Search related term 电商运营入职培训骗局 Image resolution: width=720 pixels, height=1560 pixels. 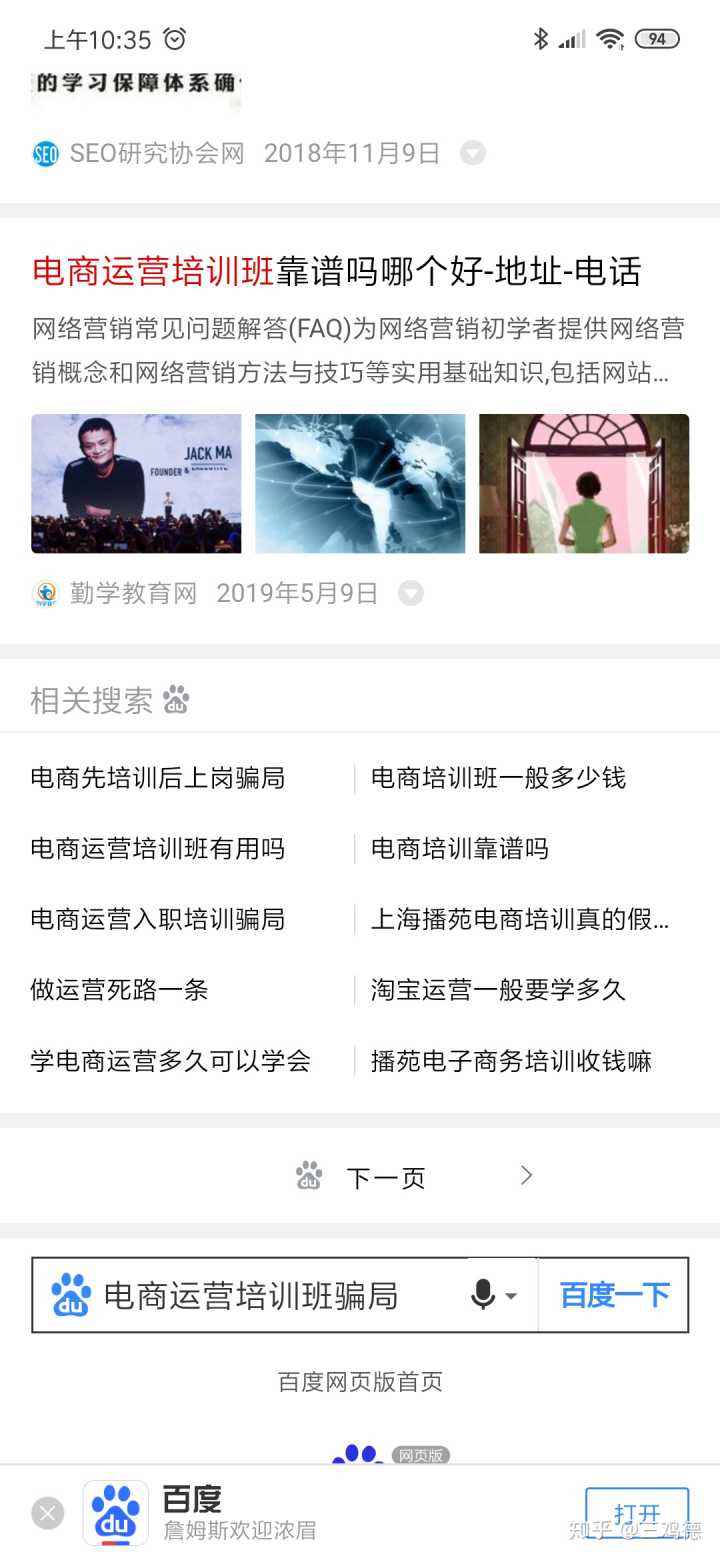(x=158, y=919)
